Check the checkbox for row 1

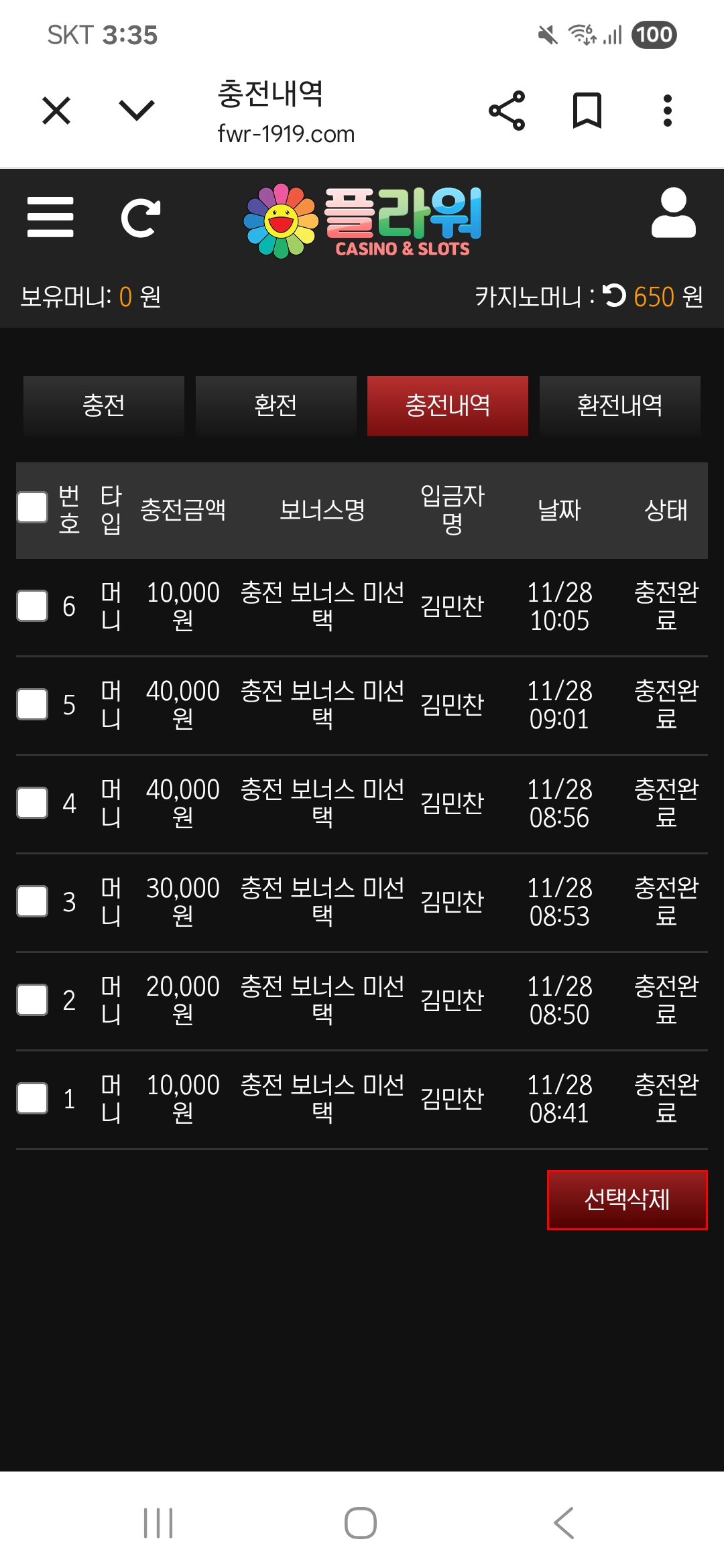tap(32, 1098)
